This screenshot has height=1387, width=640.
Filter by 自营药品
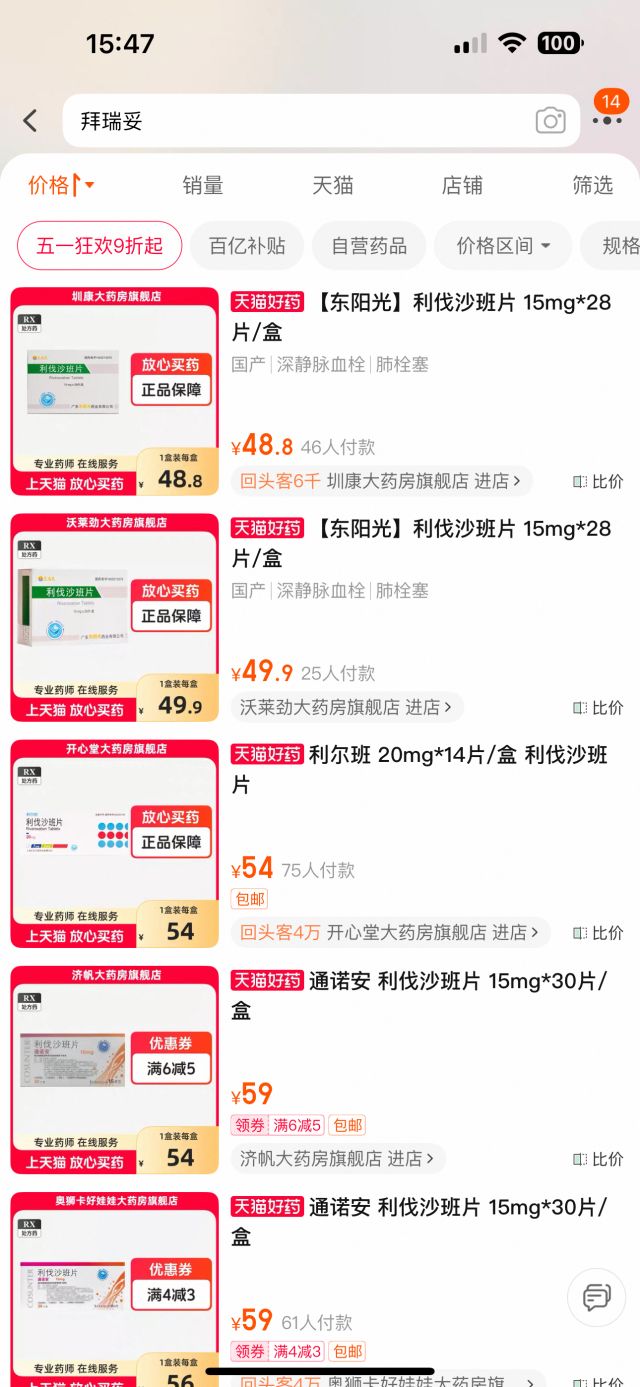point(369,246)
